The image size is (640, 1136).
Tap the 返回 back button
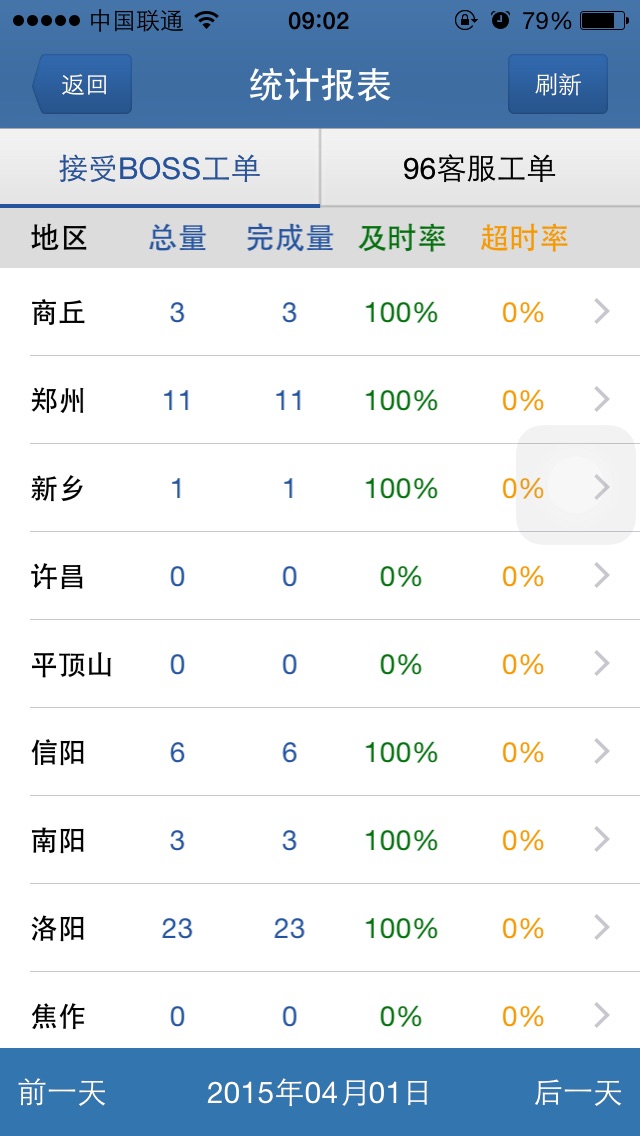(x=82, y=84)
